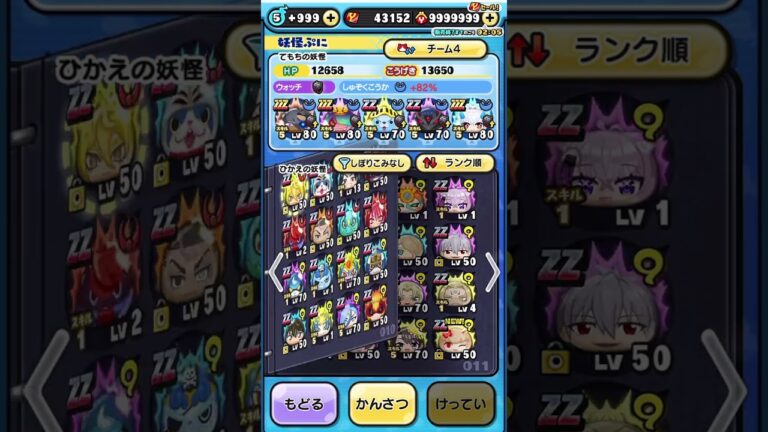
Task: Go to previous reserve yo-kai page
Action: tap(275, 270)
